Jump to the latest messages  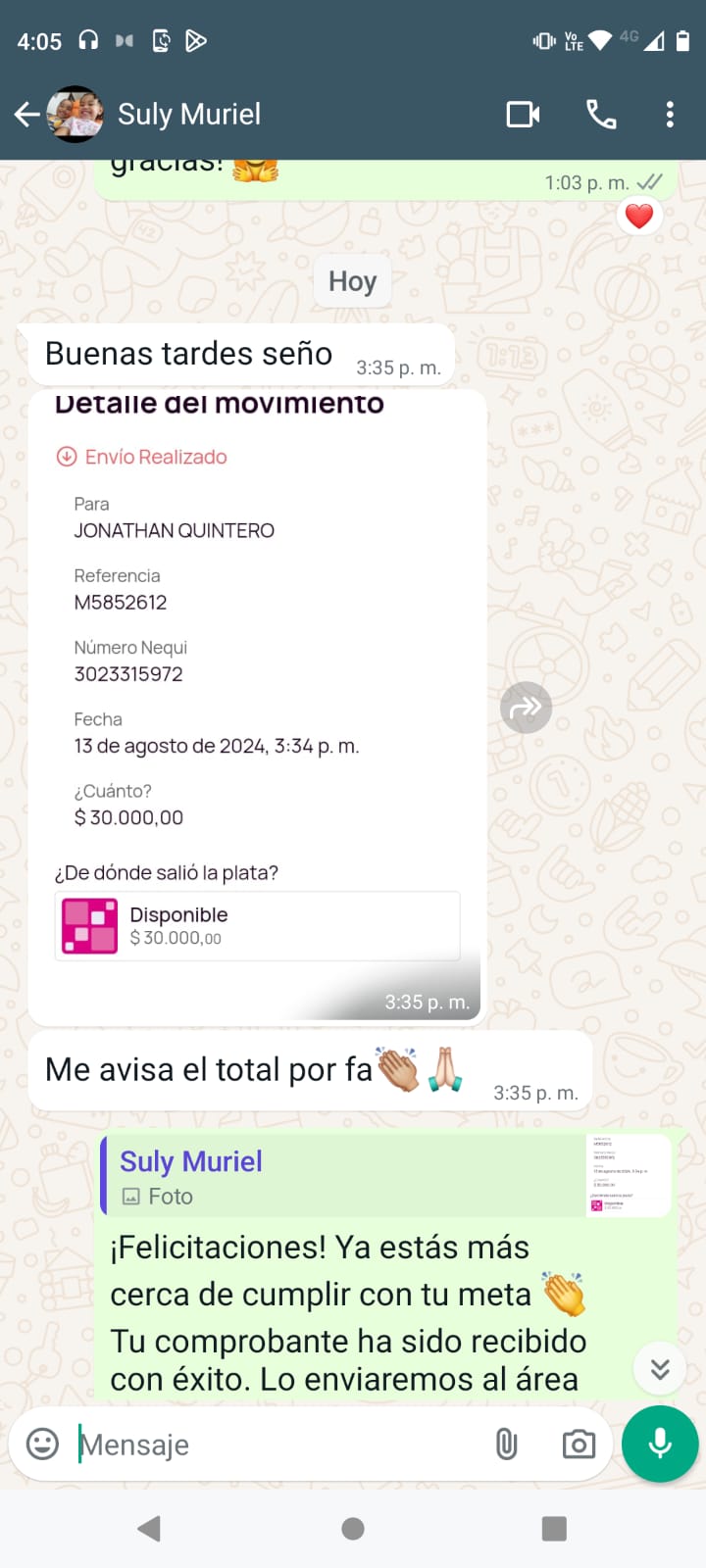(x=660, y=1368)
